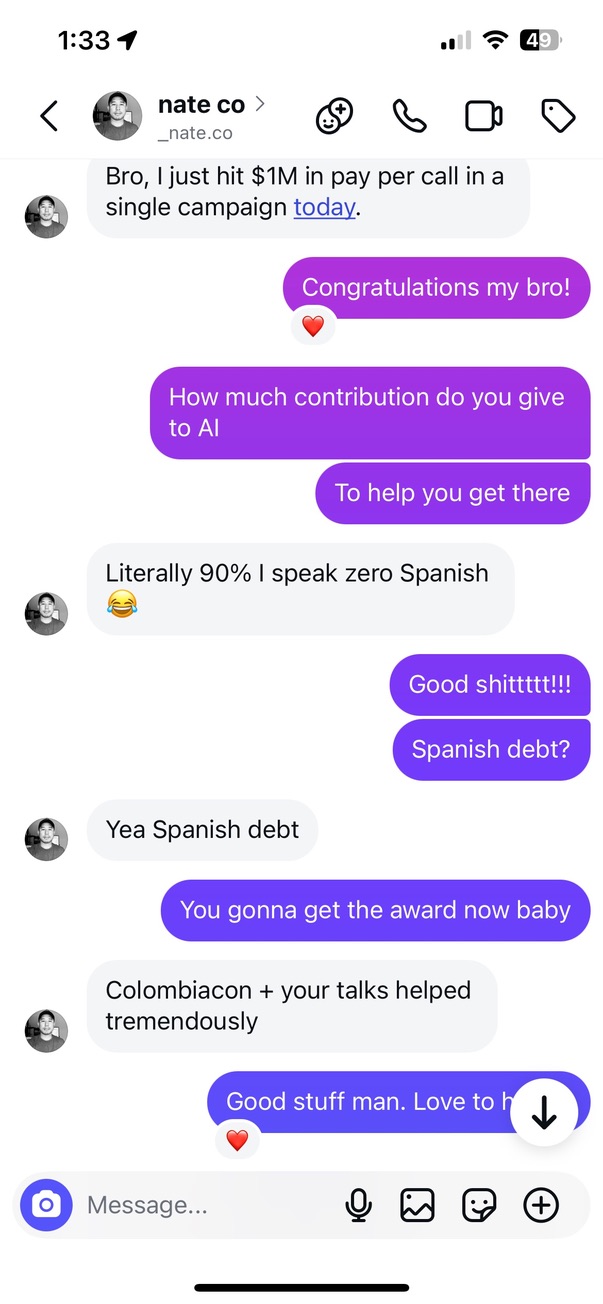
Task: Open the sticker picker
Action: click(479, 1205)
